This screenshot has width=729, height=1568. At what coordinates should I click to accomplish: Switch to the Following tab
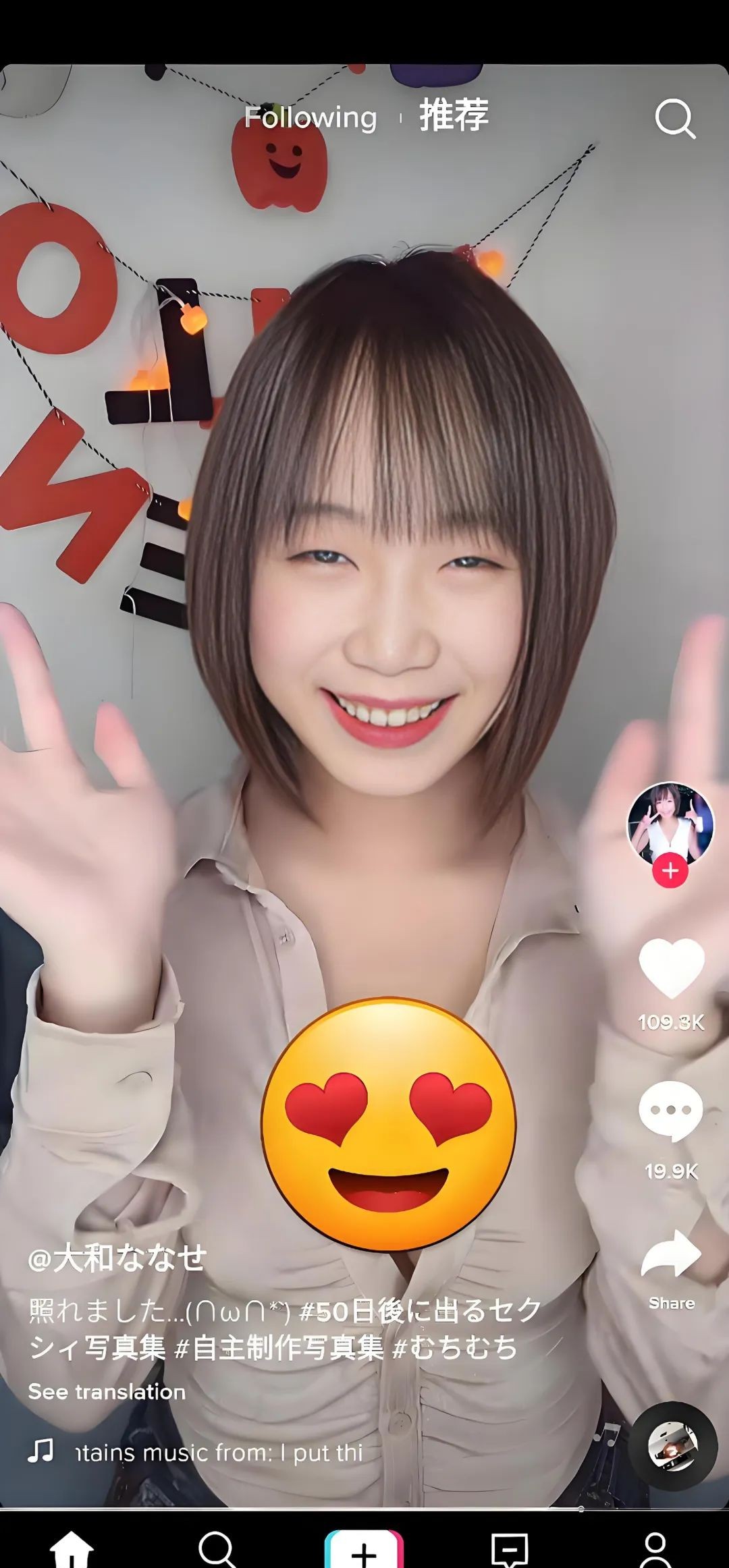[x=310, y=118]
